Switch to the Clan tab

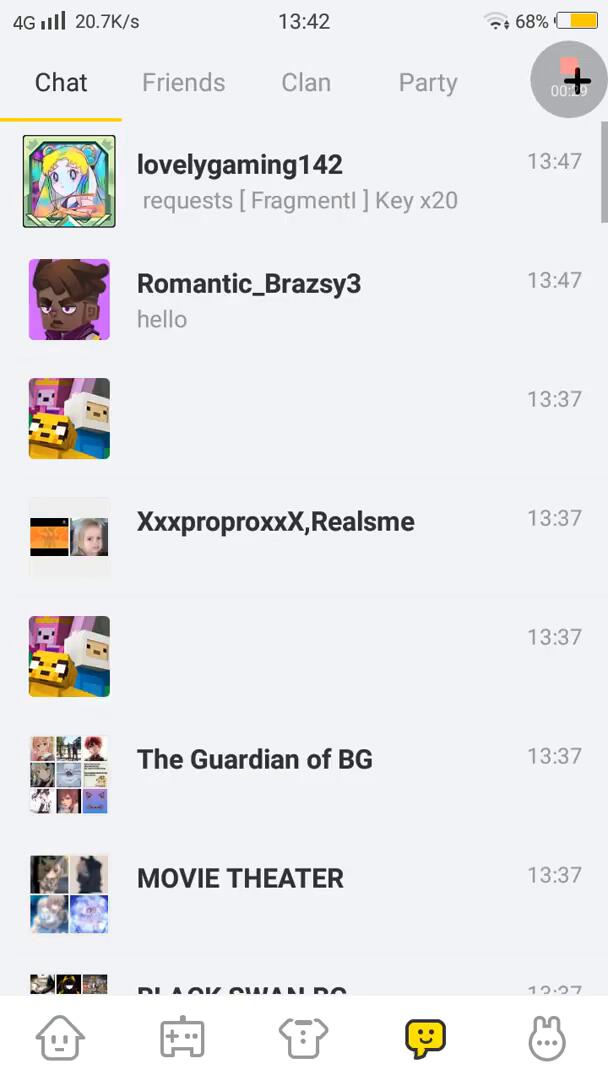tap(306, 83)
